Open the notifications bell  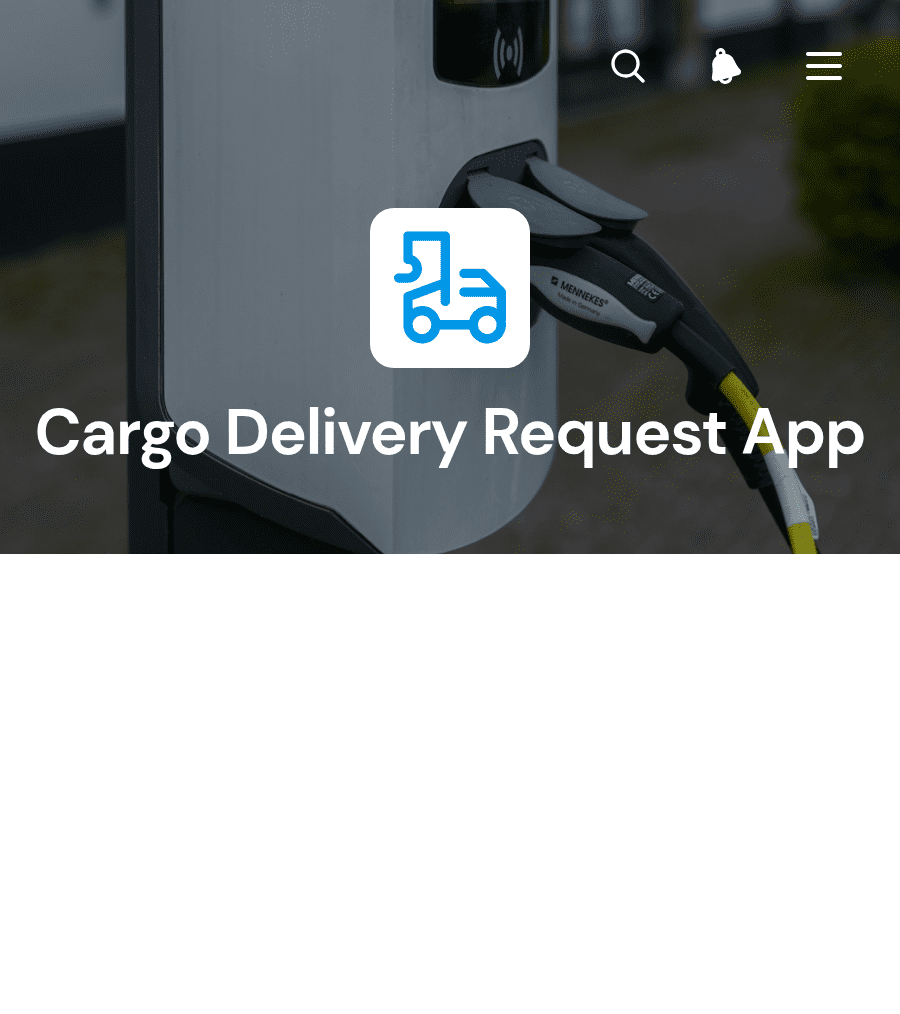pos(725,66)
